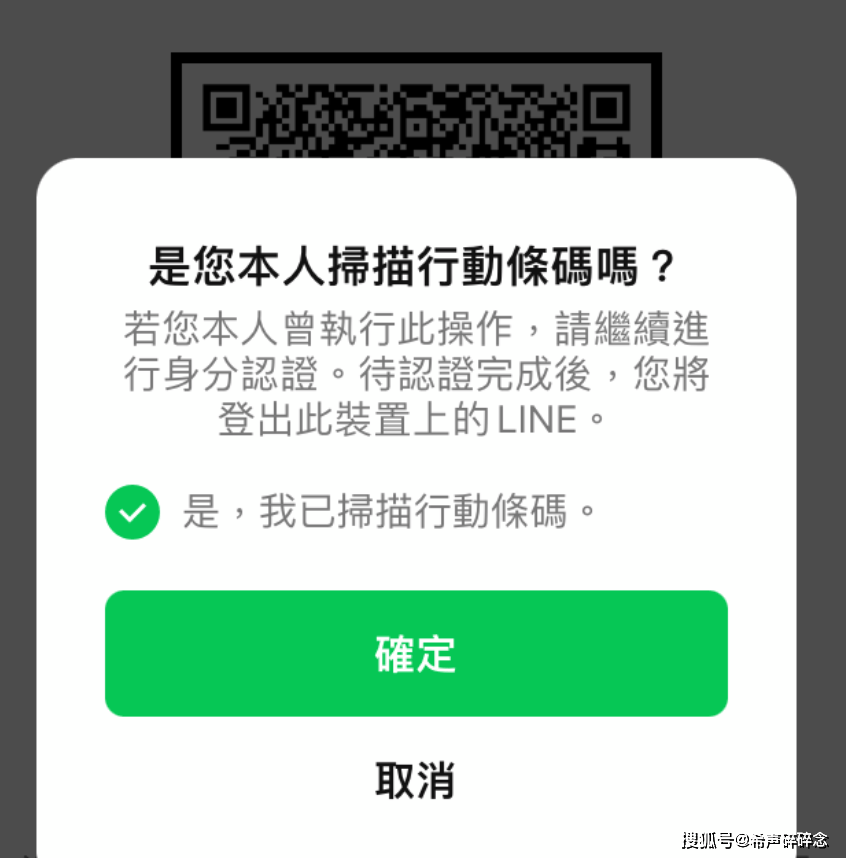Uncheck the 是，我已掃描行動條碼 checkbox
This screenshot has height=858, width=846.
click(132, 512)
